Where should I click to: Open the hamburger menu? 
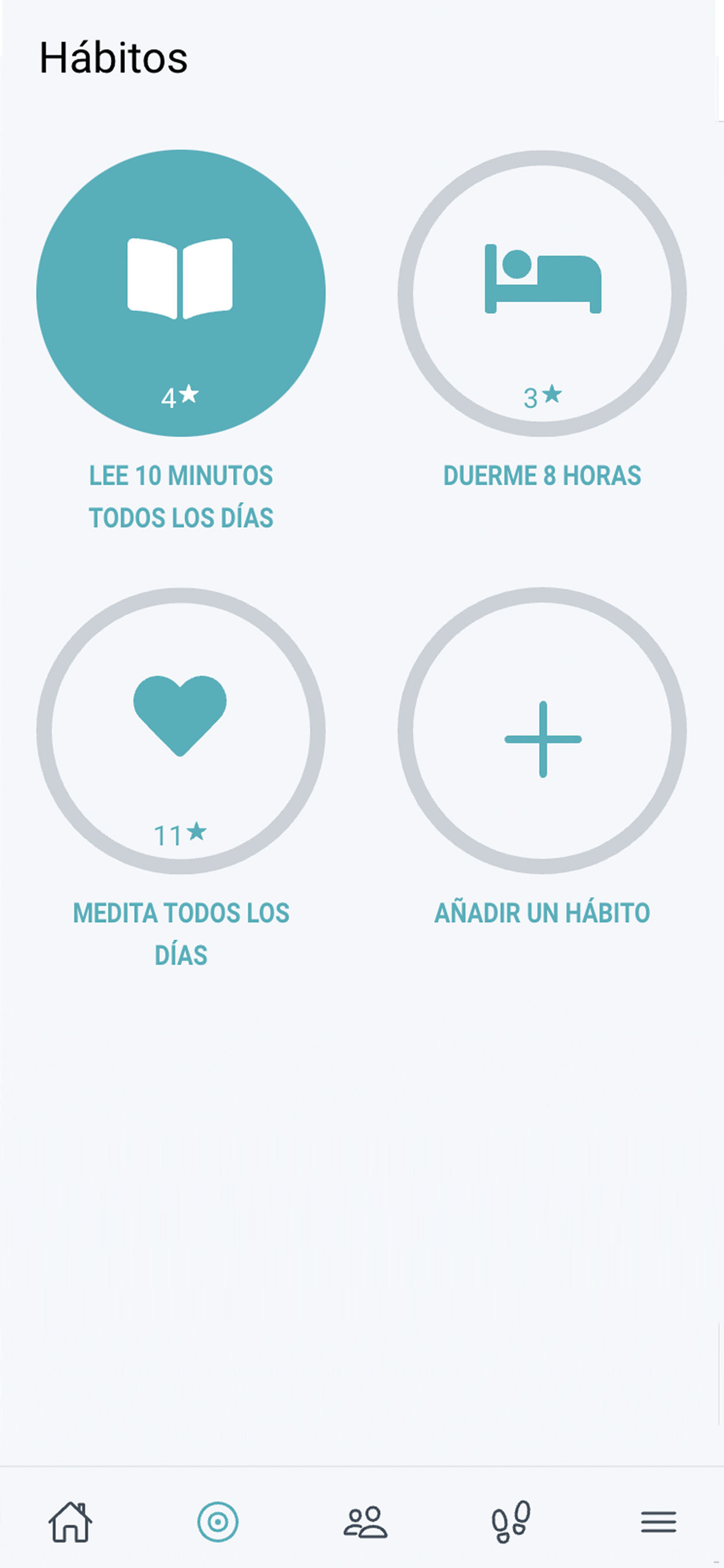658,1522
